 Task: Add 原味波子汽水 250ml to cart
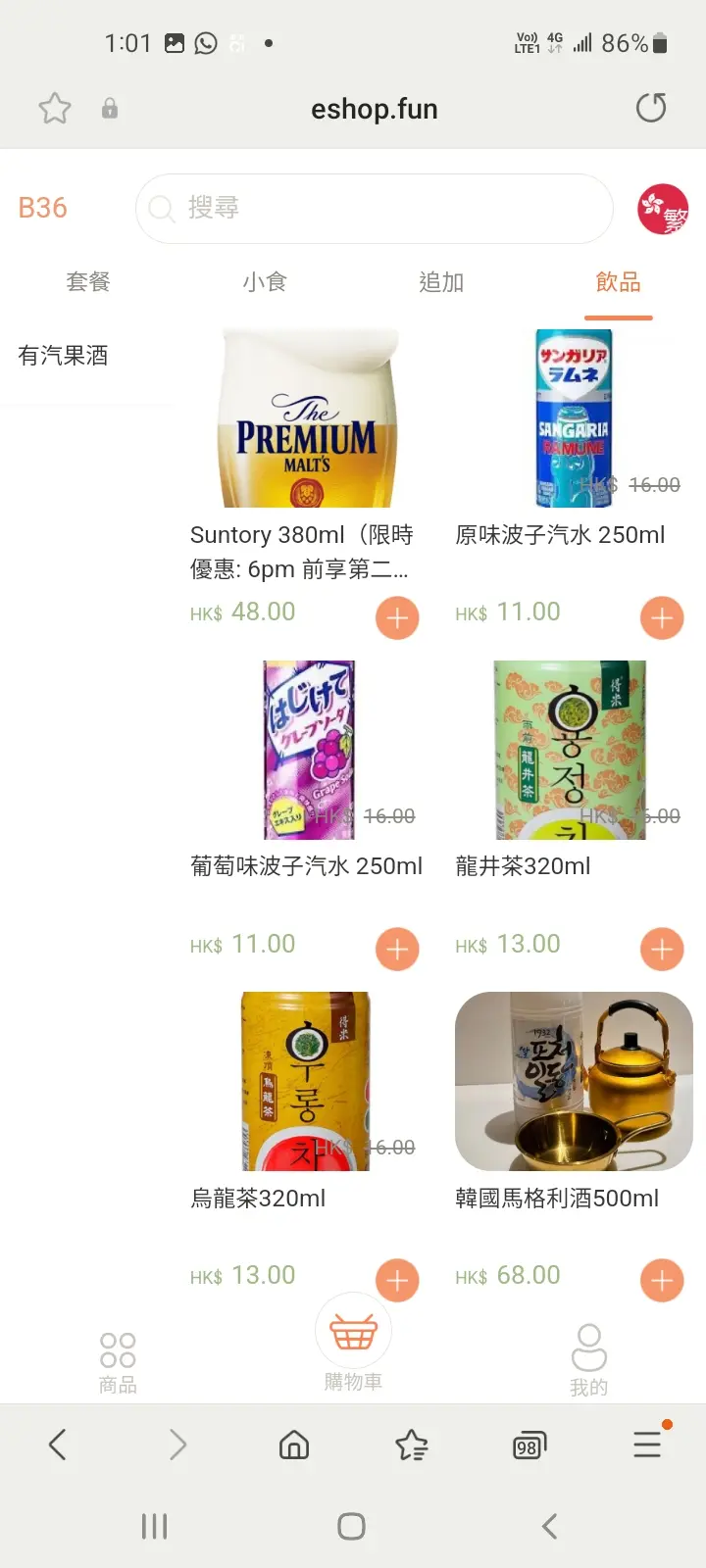coord(662,618)
